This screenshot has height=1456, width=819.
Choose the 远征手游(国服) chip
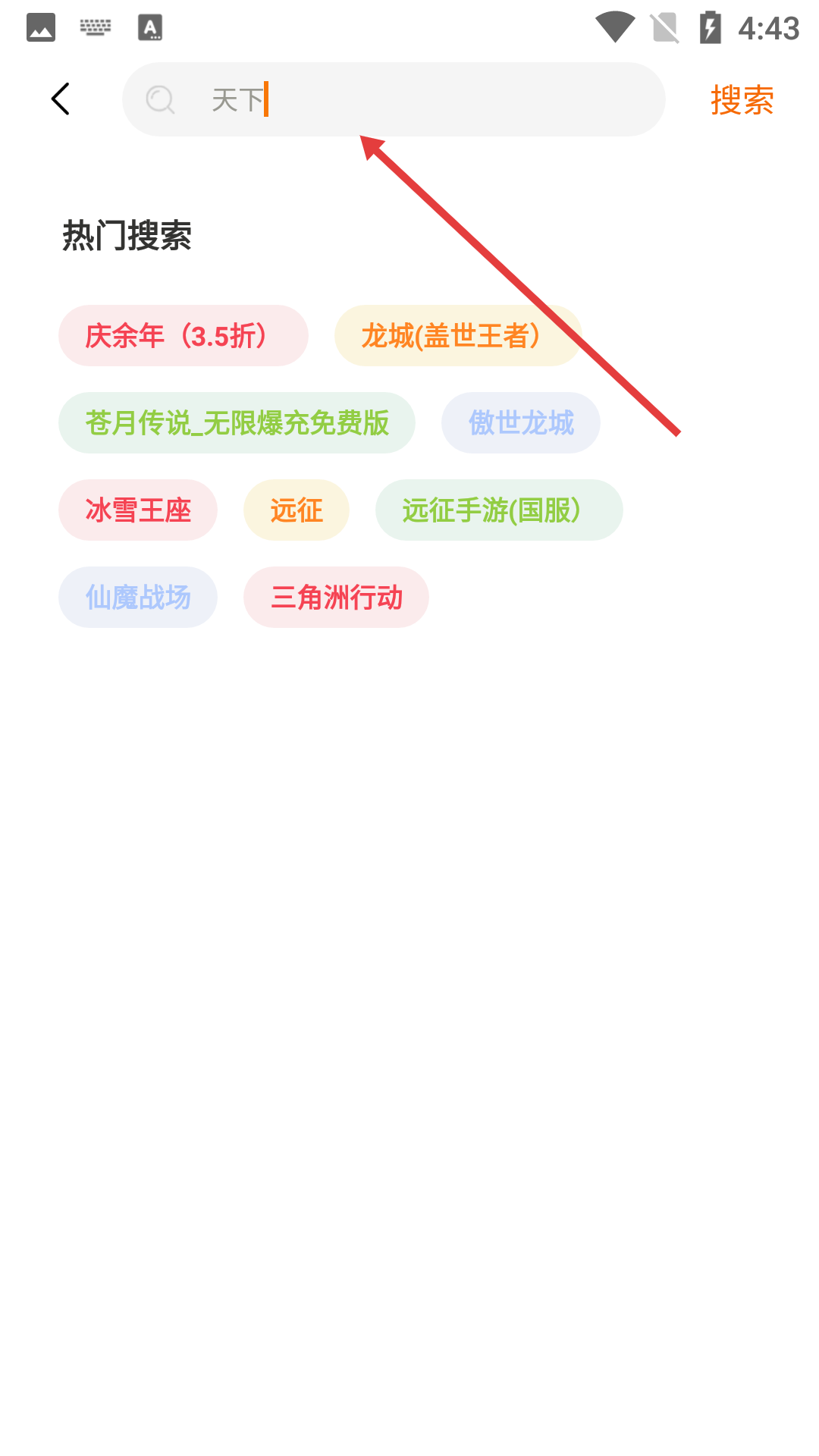click(x=498, y=510)
